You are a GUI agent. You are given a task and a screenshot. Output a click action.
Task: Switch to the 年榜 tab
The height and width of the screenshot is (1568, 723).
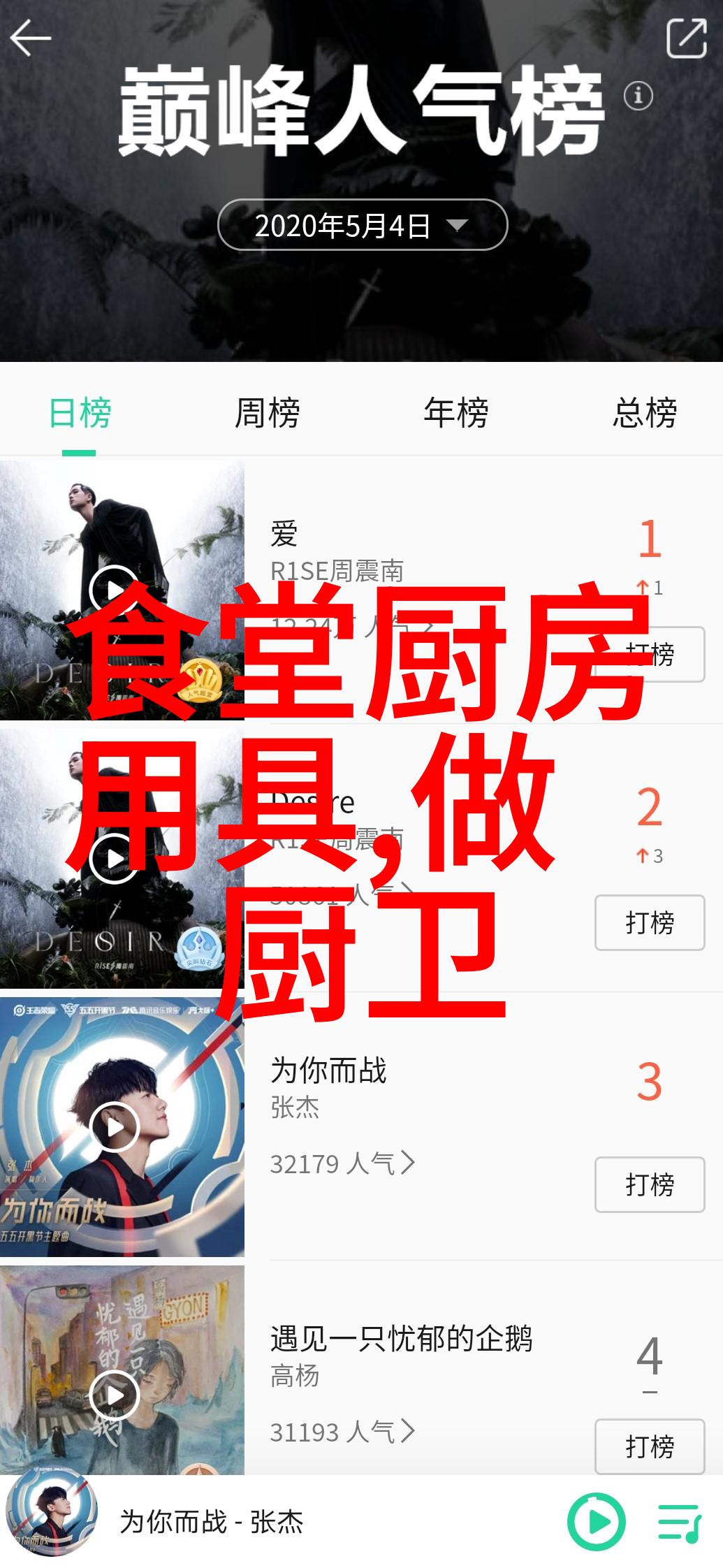click(456, 413)
